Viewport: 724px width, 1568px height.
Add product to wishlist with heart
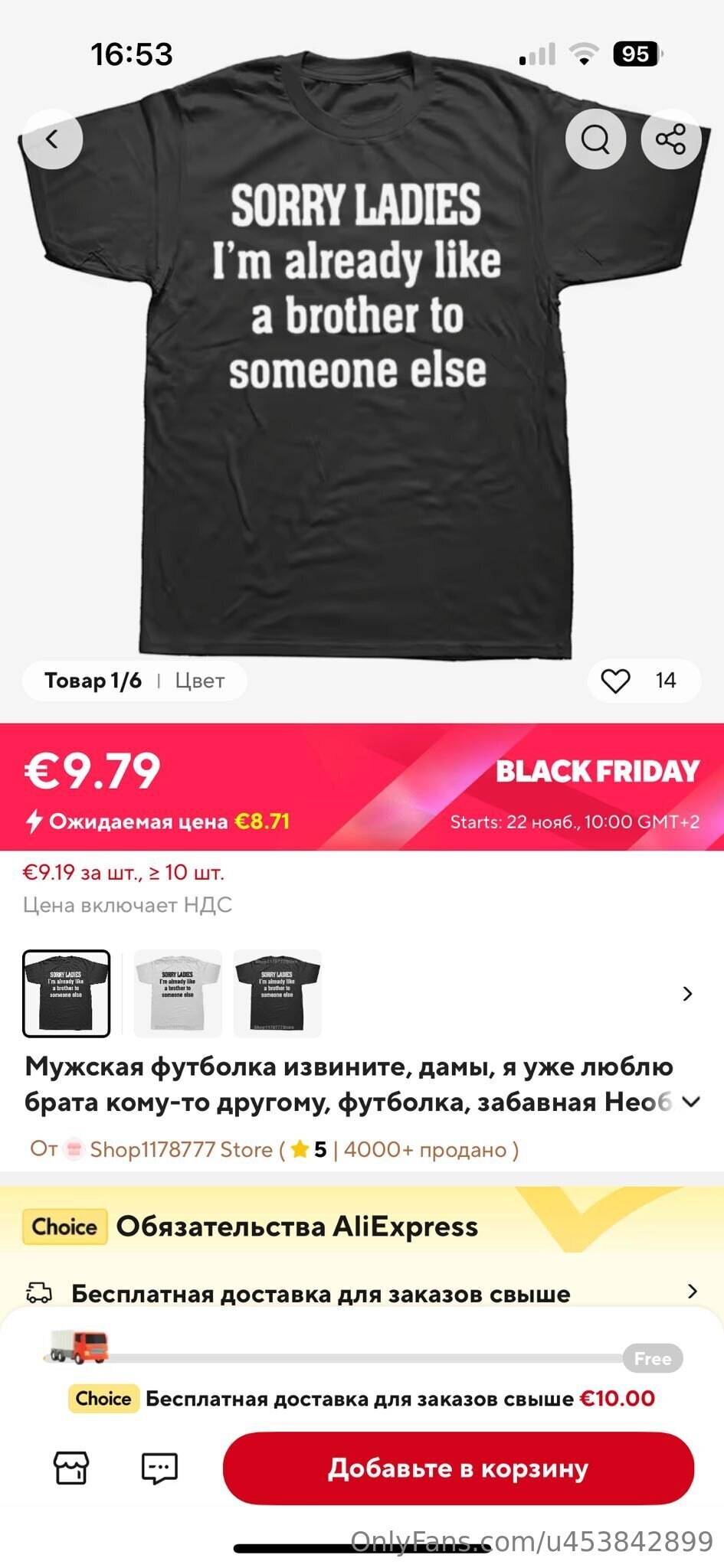615,681
